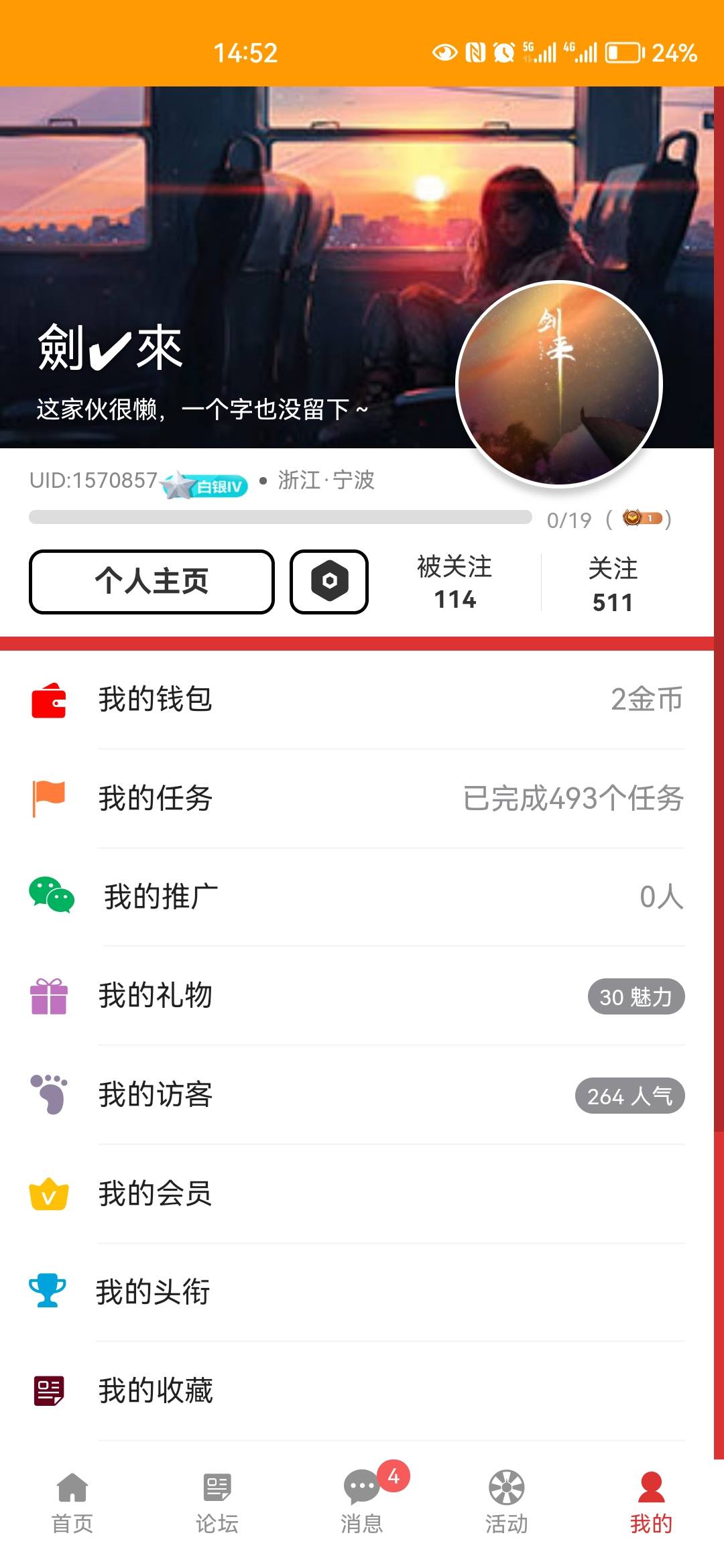Screen dimensions: 724x1568
Task: Open 我的头衔 titles row
Action: [x=357, y=1292]
